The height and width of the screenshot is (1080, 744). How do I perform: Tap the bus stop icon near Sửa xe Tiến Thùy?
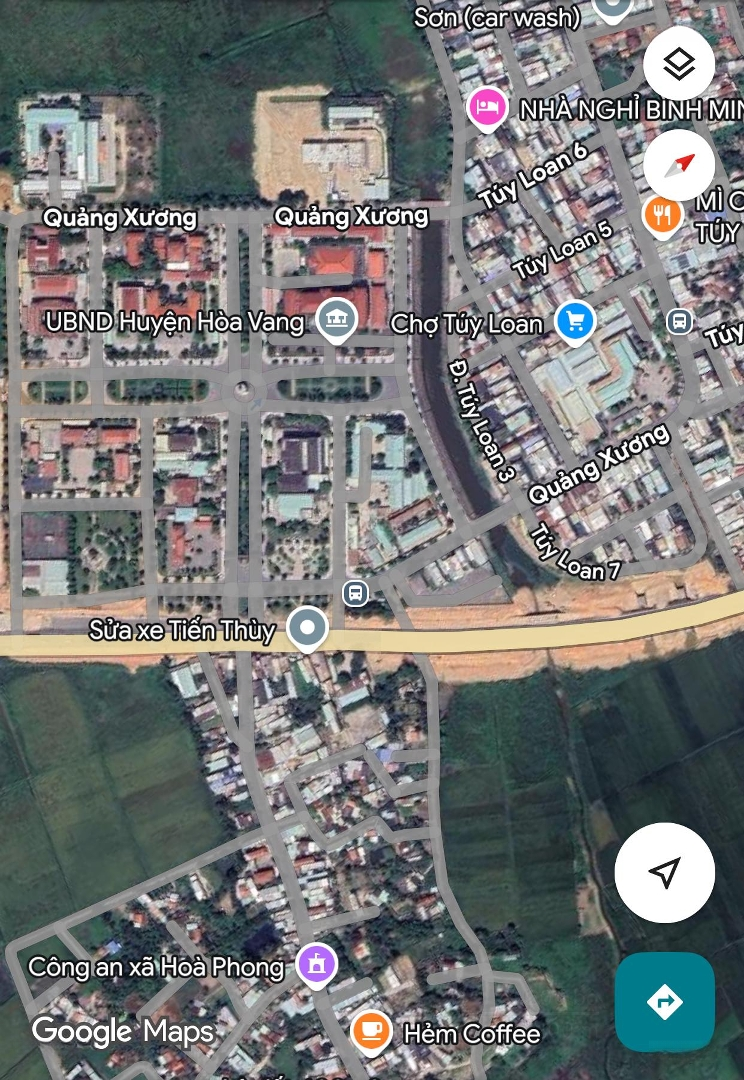coord(355,593)
